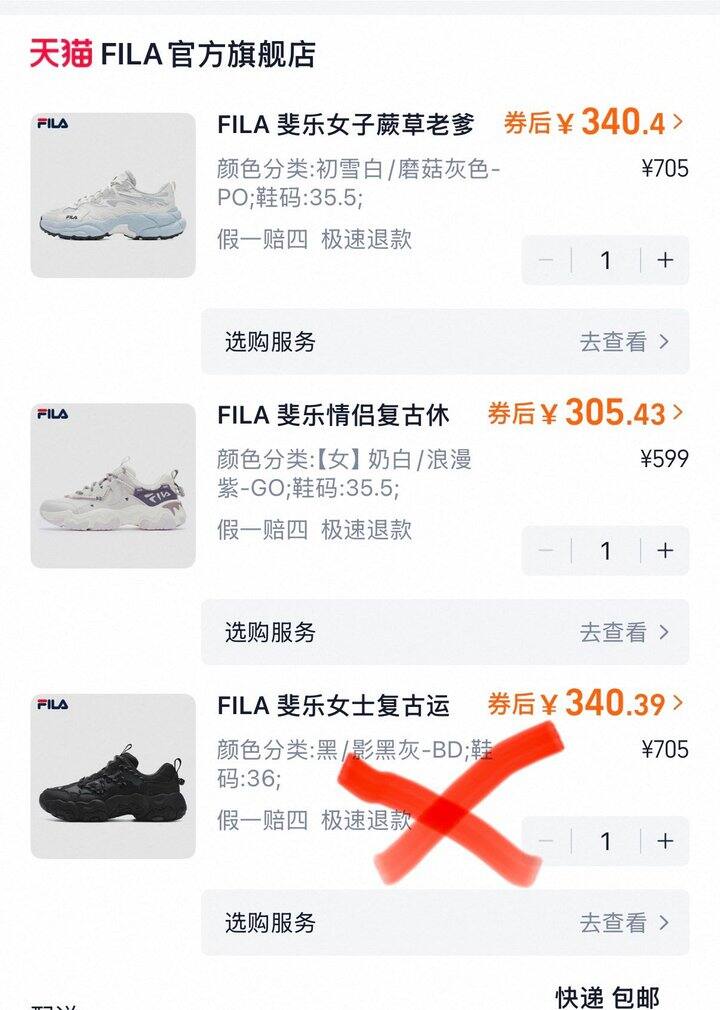The height and width of the screenshot is (1010, 720).
Task: Open the 情侣复古休 shoe product image
Action: click(113, 486)
